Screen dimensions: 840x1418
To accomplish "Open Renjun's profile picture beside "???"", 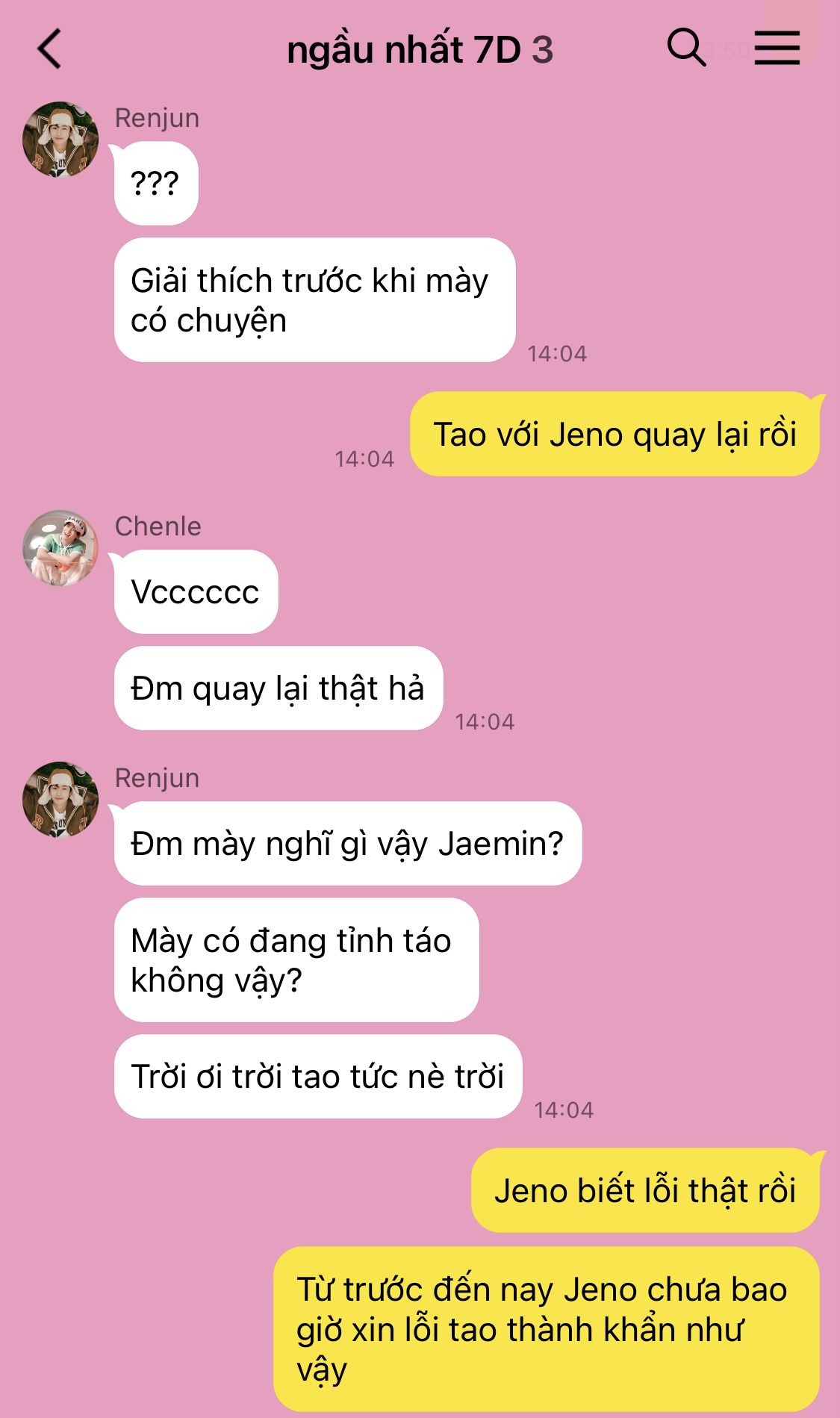I will click(x=60, y=140).
